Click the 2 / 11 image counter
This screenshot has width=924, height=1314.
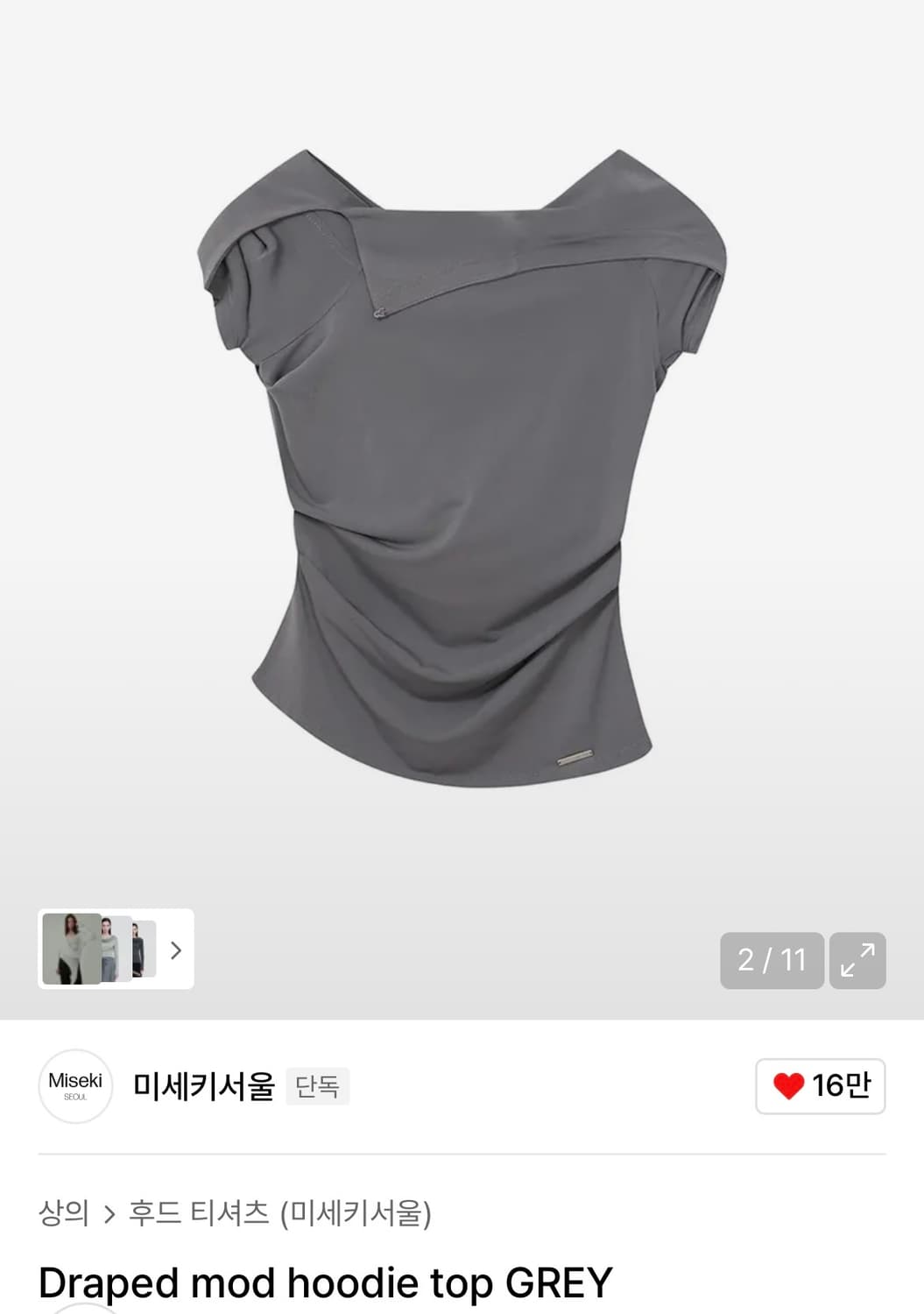(x=771, y=961)
